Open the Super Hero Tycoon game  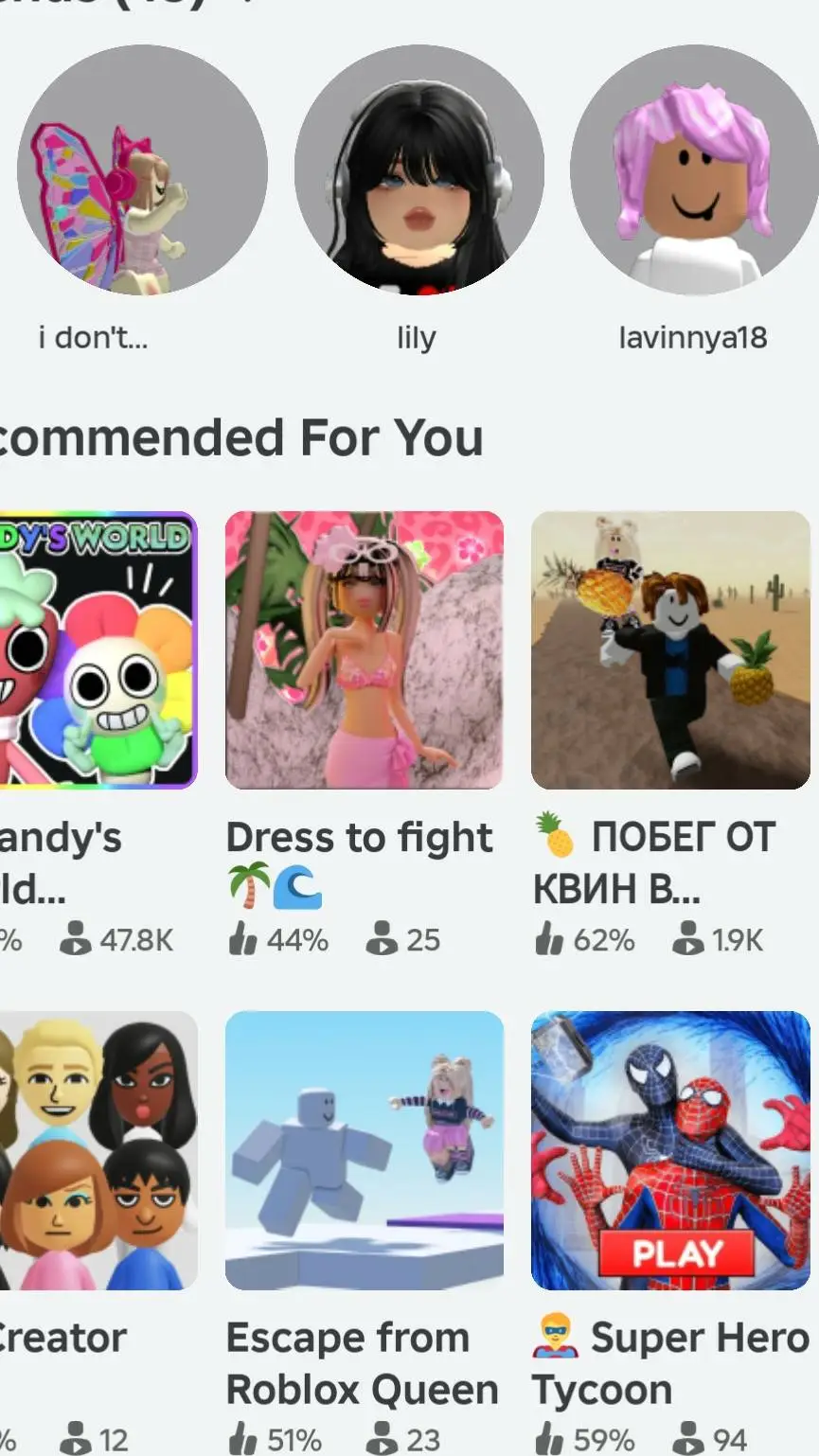click(670, 1150)
